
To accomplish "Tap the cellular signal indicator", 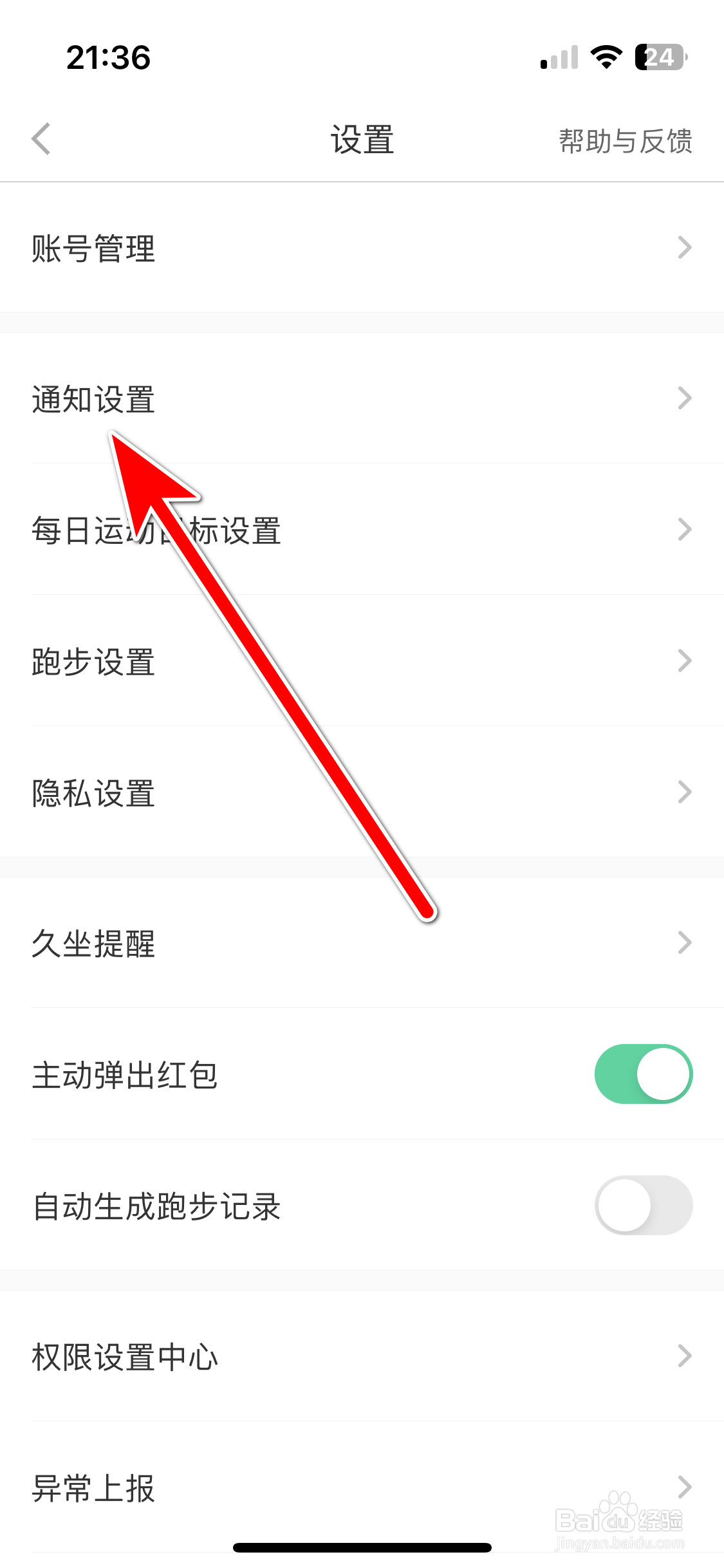I will point(557,58).
